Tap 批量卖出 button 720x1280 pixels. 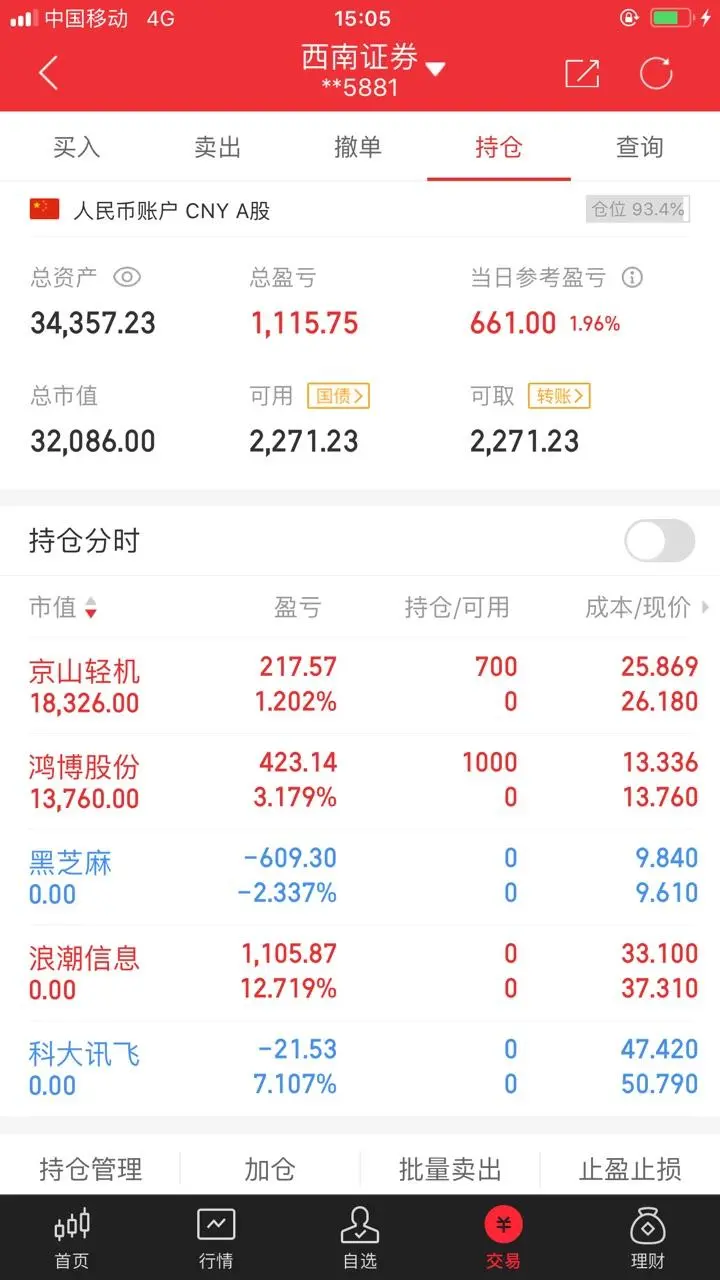[450, 1169]
